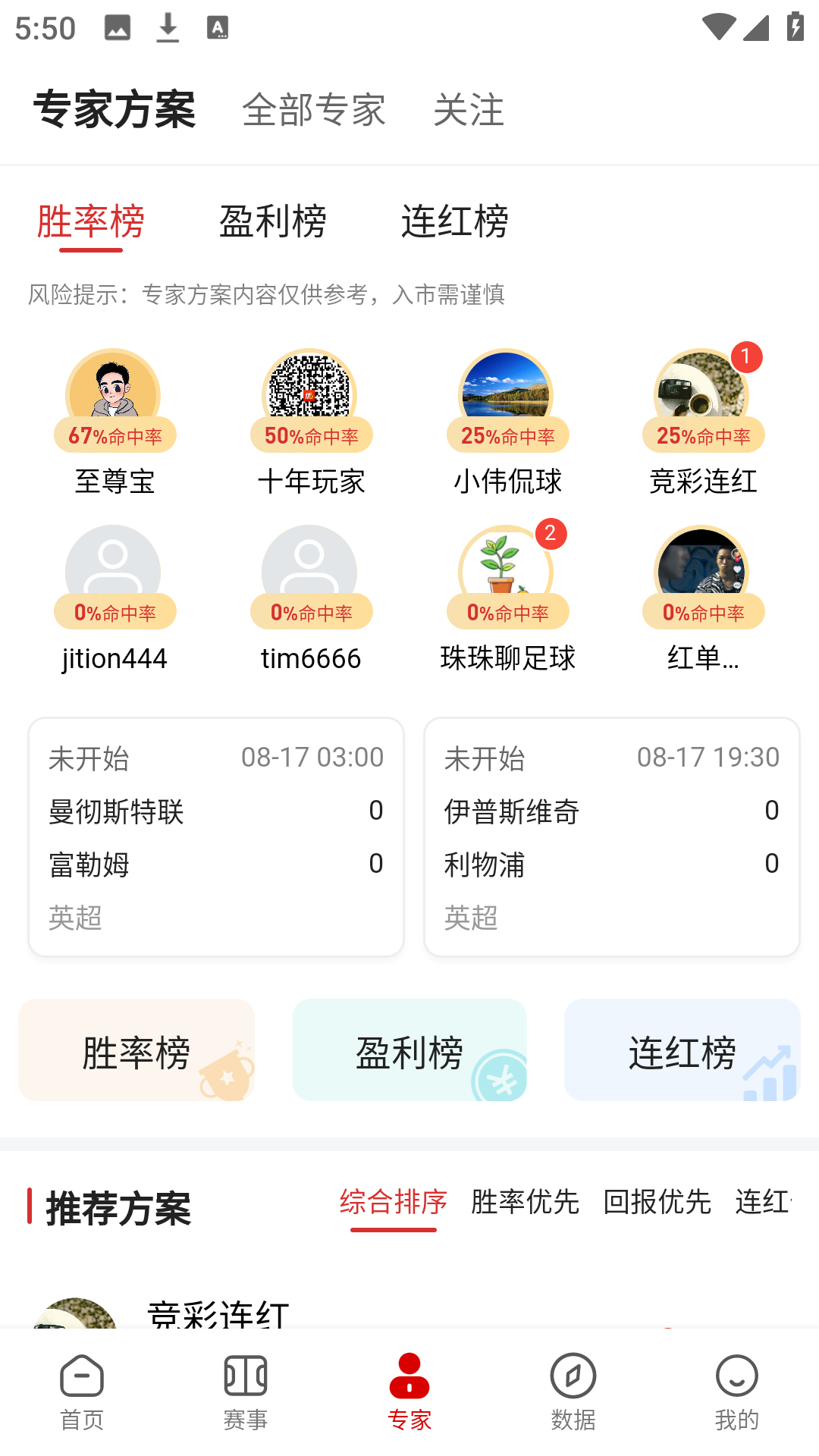The image size is (819, 1456).
Task: Open the 曼彻斯特联 vs 富勒姆 match card
Action: coord(216,836)
